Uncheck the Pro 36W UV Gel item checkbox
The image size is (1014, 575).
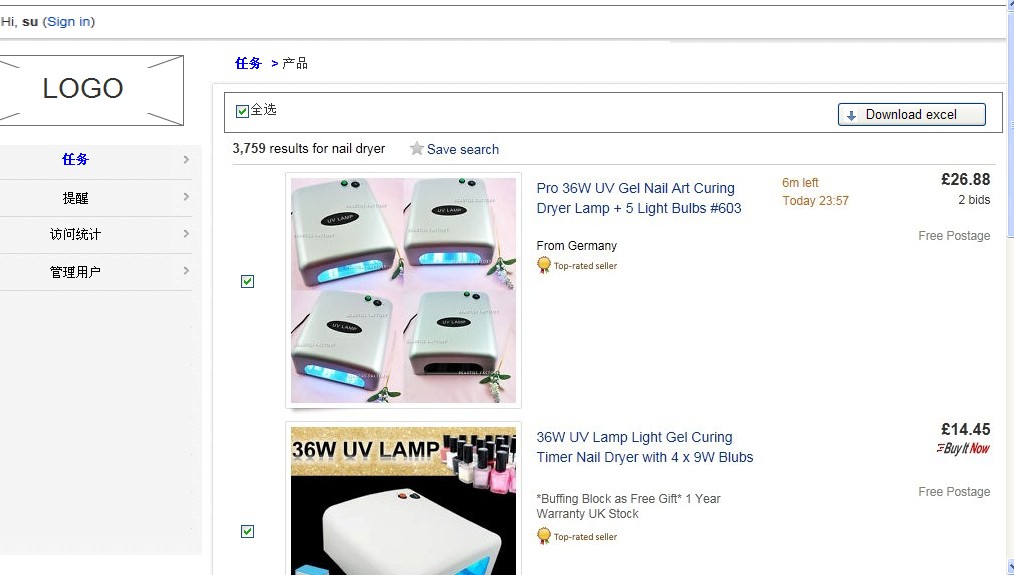click(247, 282)
